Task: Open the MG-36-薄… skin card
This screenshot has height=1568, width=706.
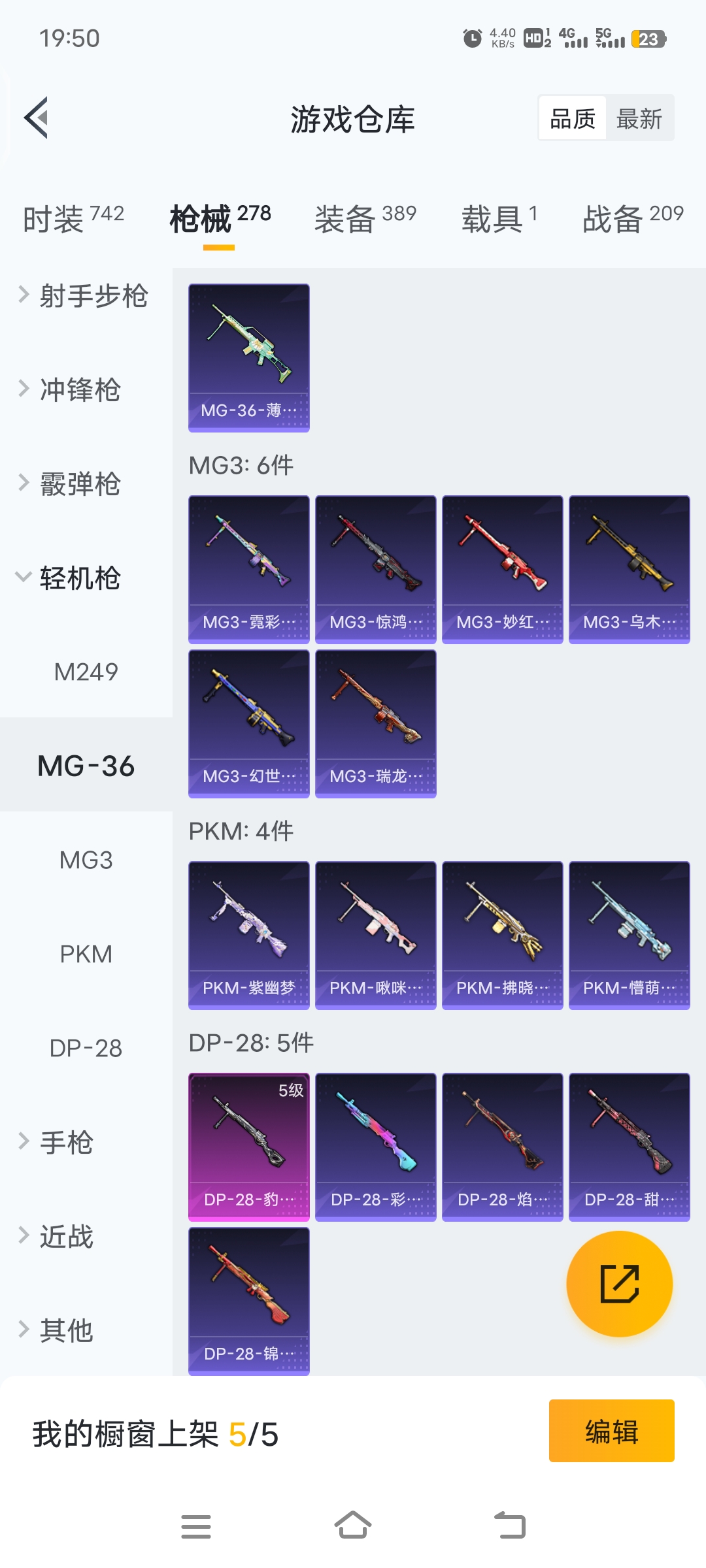Action: point(248,357)
